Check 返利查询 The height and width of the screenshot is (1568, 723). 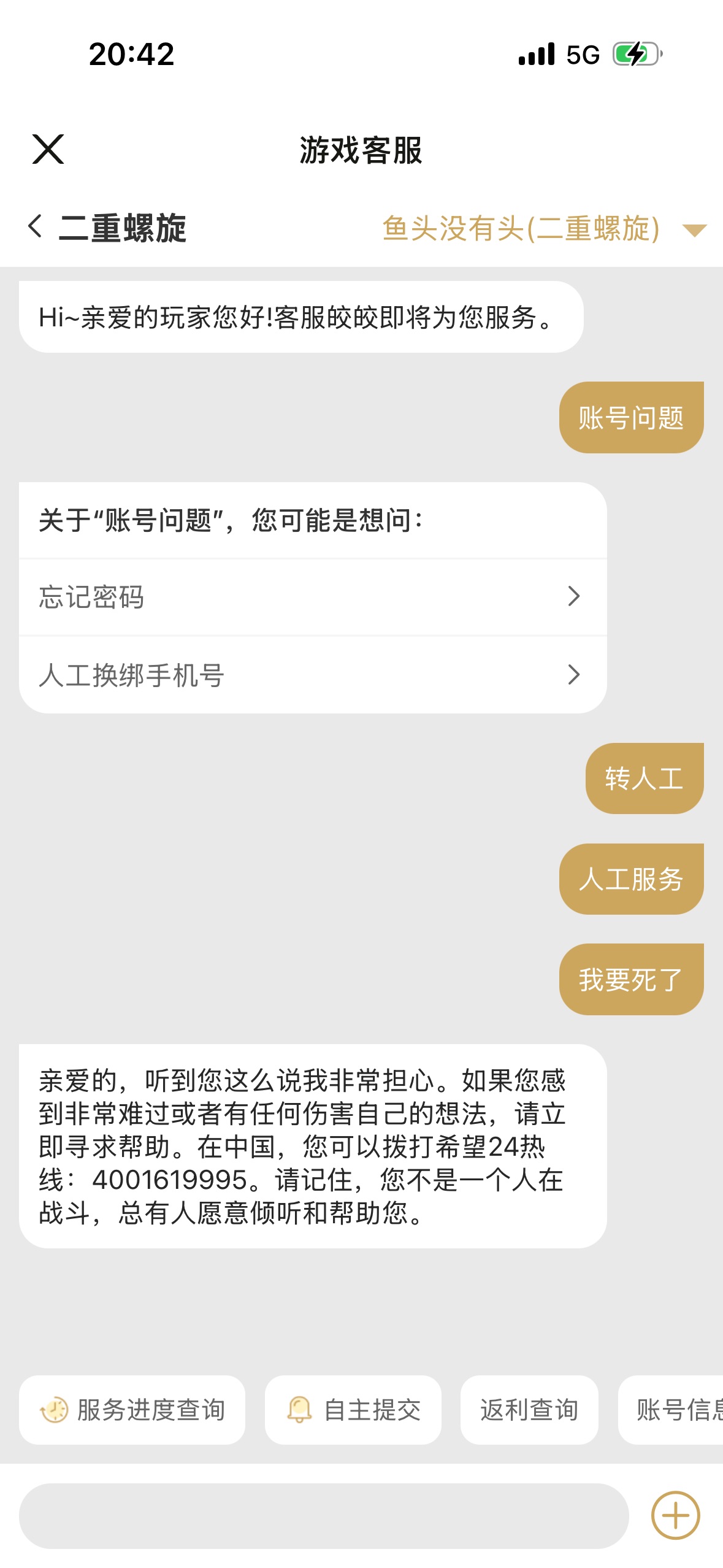[529, 1410]
